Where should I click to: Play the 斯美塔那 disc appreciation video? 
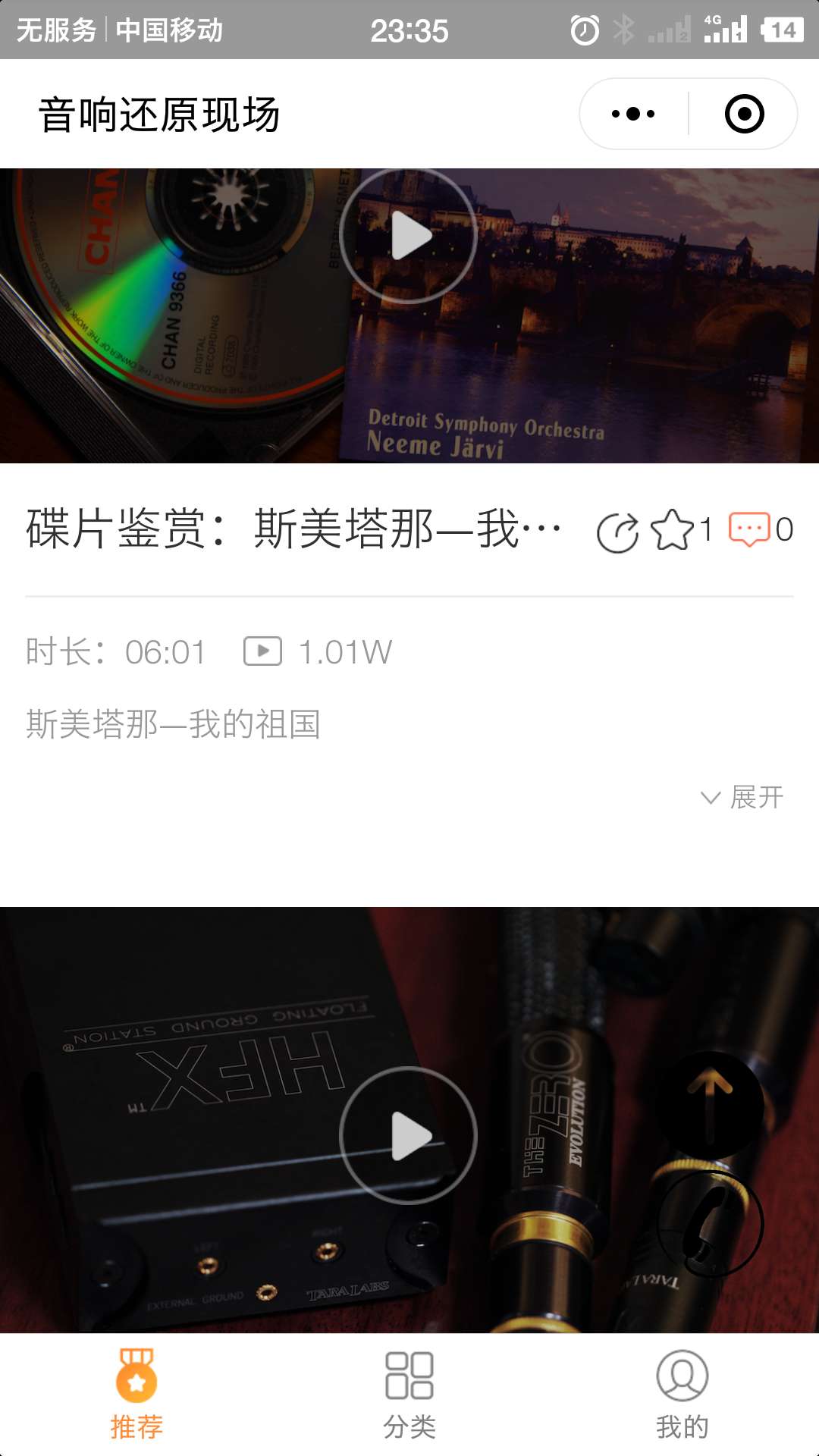coord(408,236)
